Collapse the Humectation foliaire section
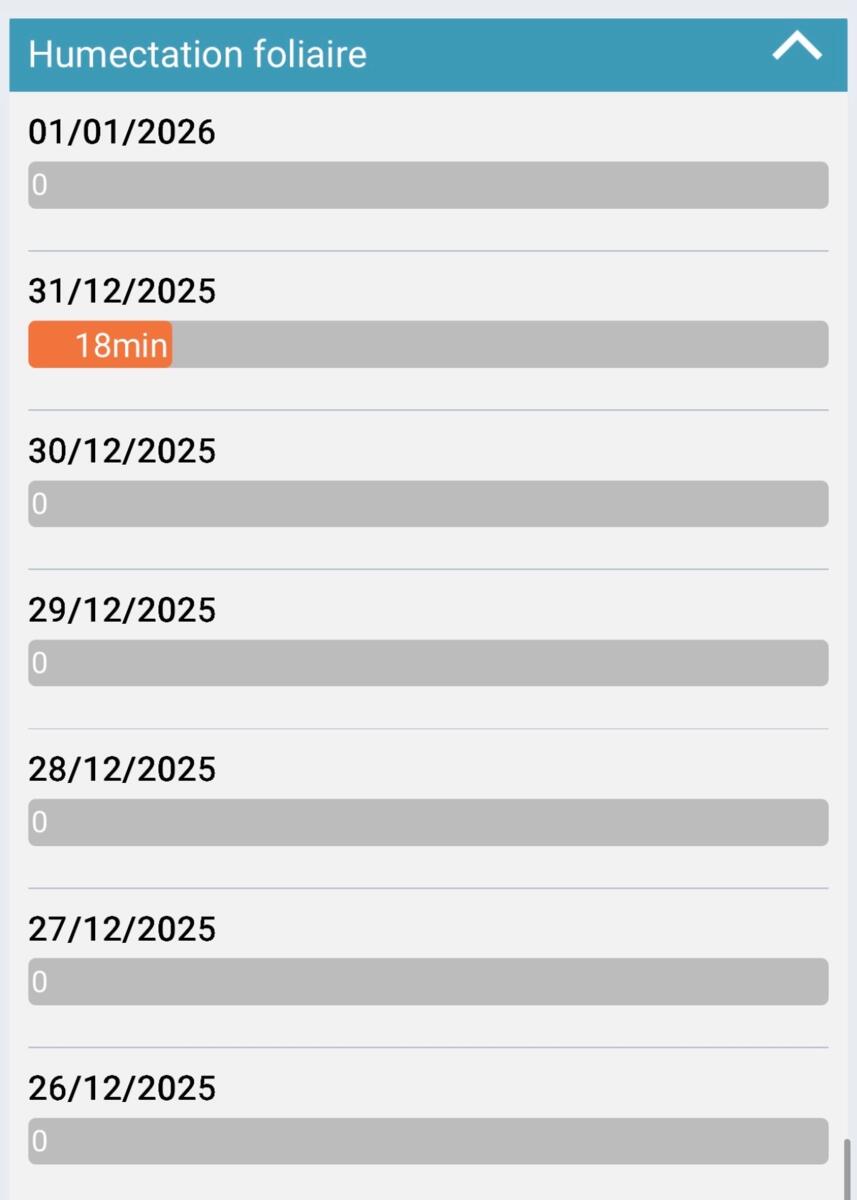Viewport: 857px width, 1200px height. 797,48
